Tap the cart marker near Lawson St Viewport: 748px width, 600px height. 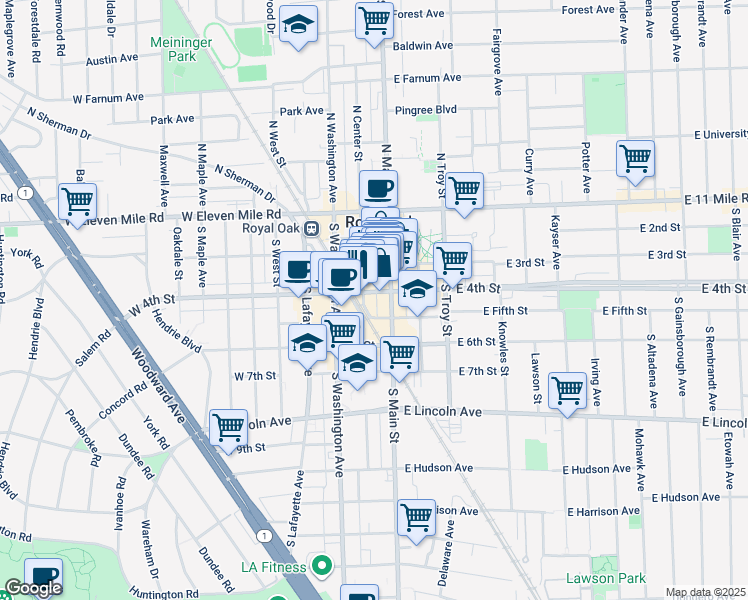click(567, 389)
